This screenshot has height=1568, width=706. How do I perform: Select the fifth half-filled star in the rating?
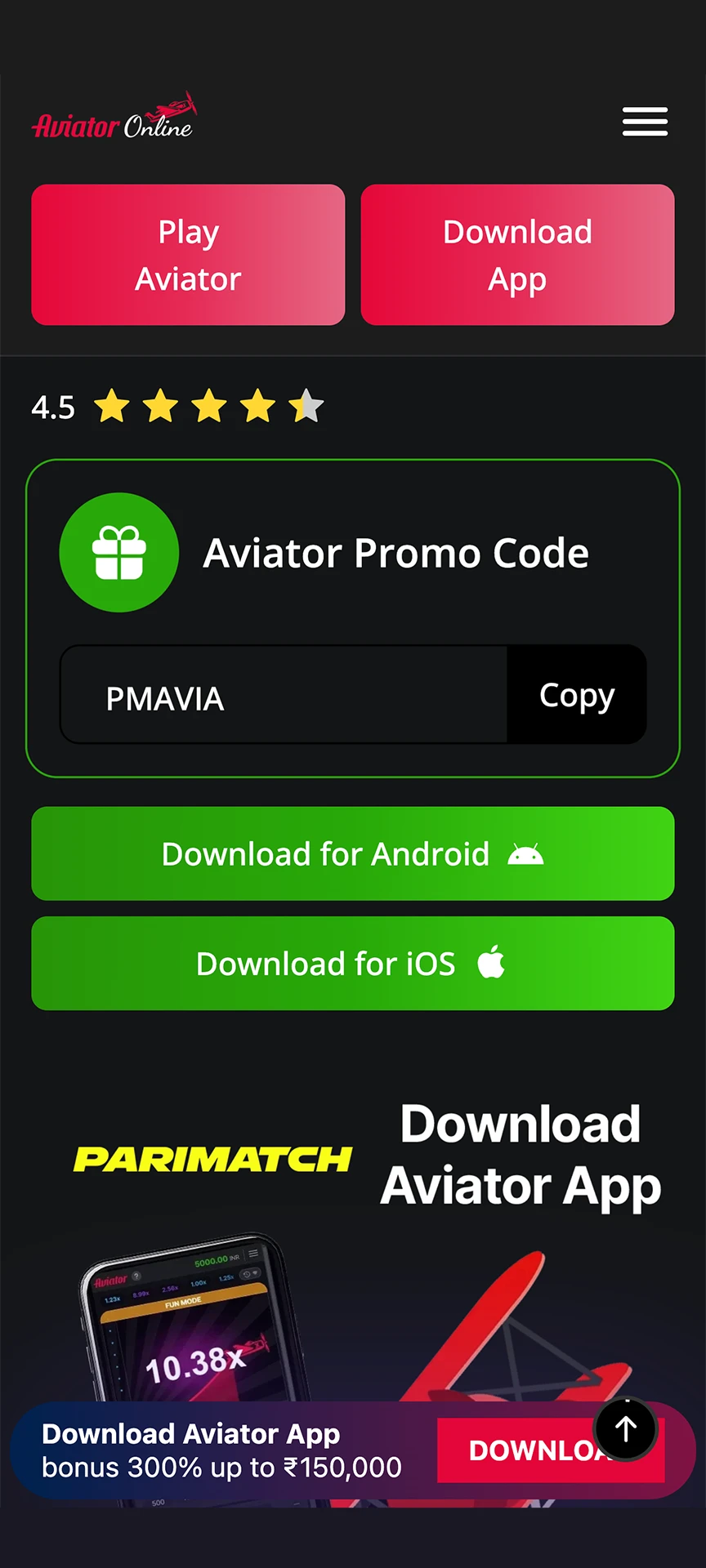(307, 406)
